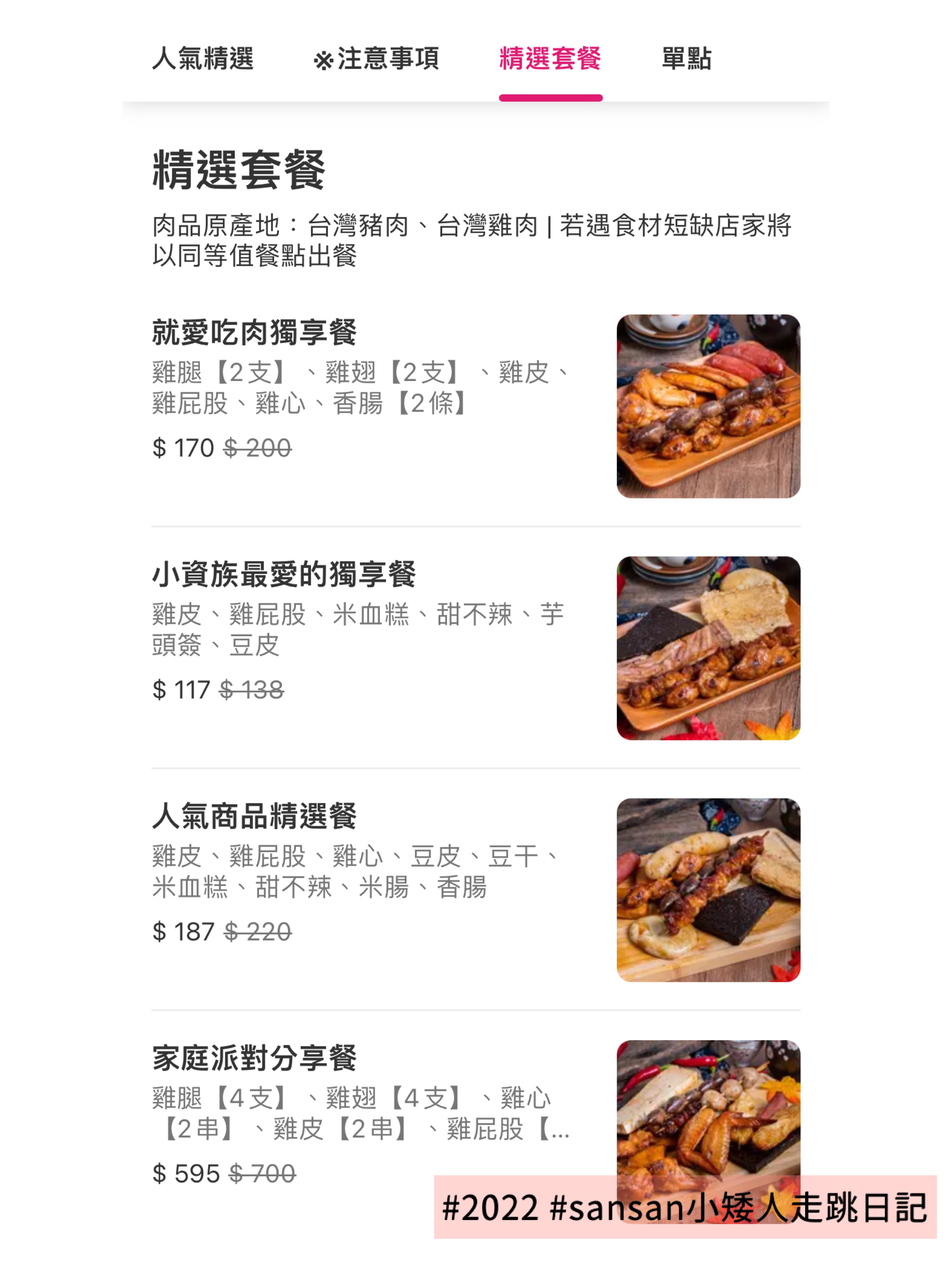The width and height of the screenshot is (952, 1270).
Task: Select the 家庭派對分享餐 meal
Action: tap(254, 1058)
